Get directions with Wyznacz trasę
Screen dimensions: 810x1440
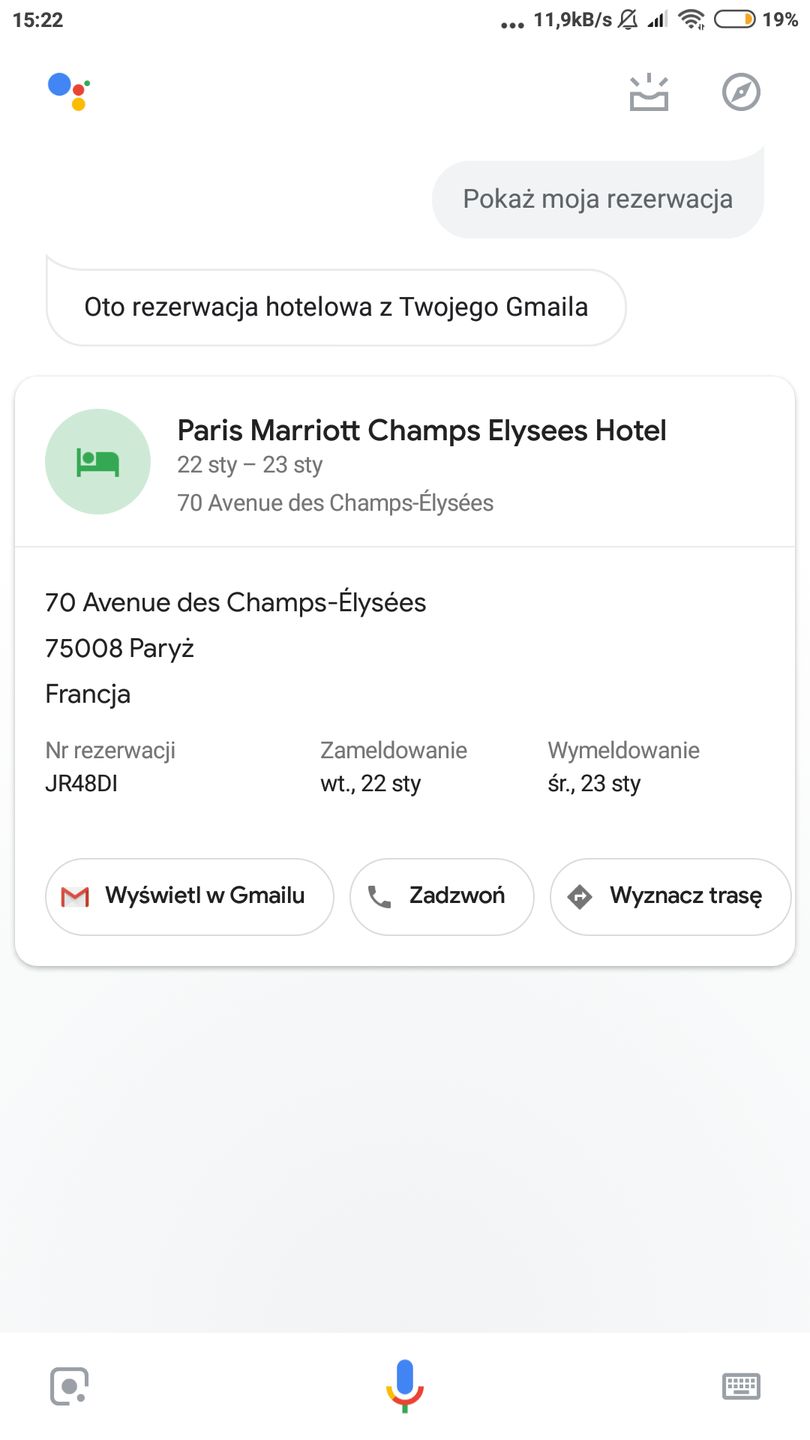(669, 896)
